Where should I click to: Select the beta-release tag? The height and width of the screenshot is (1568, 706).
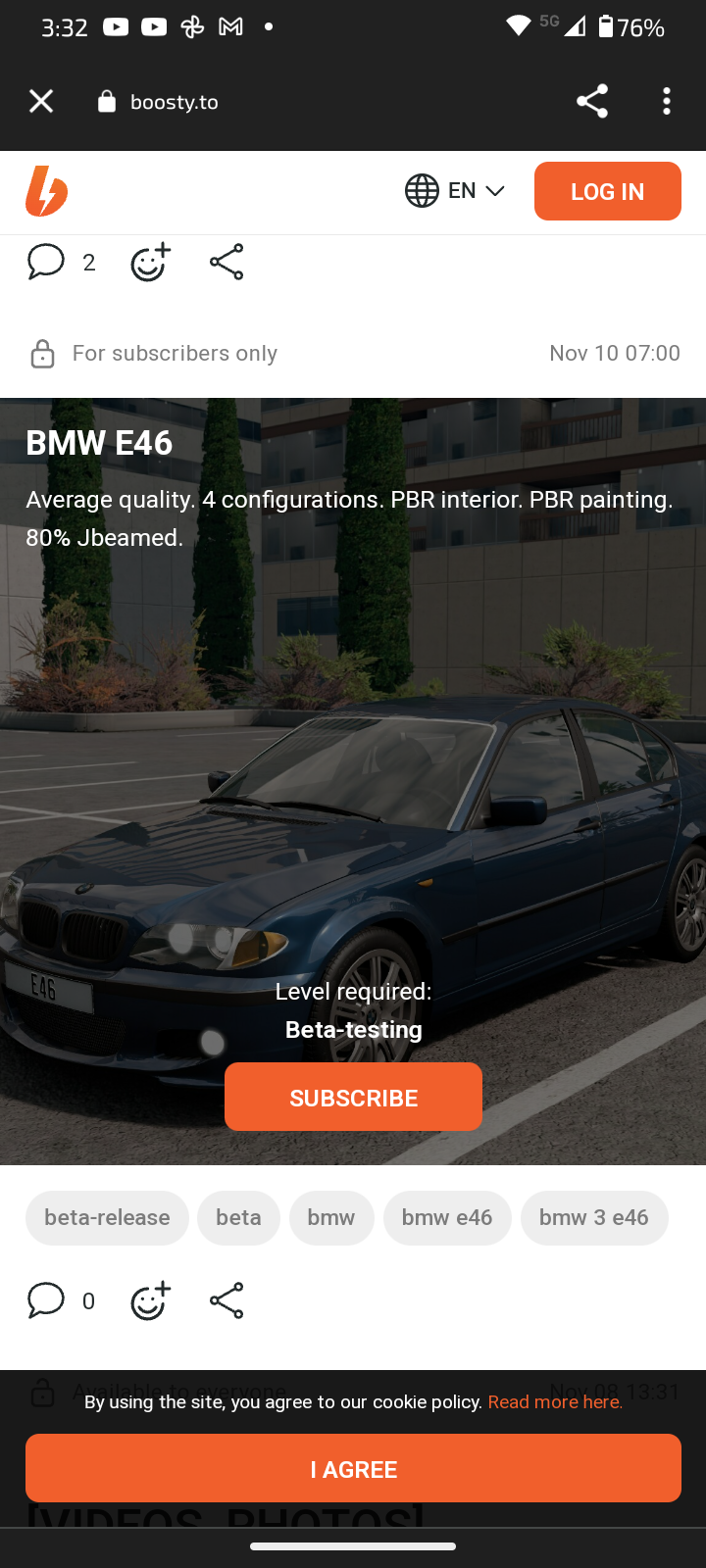click(107, 1218)
